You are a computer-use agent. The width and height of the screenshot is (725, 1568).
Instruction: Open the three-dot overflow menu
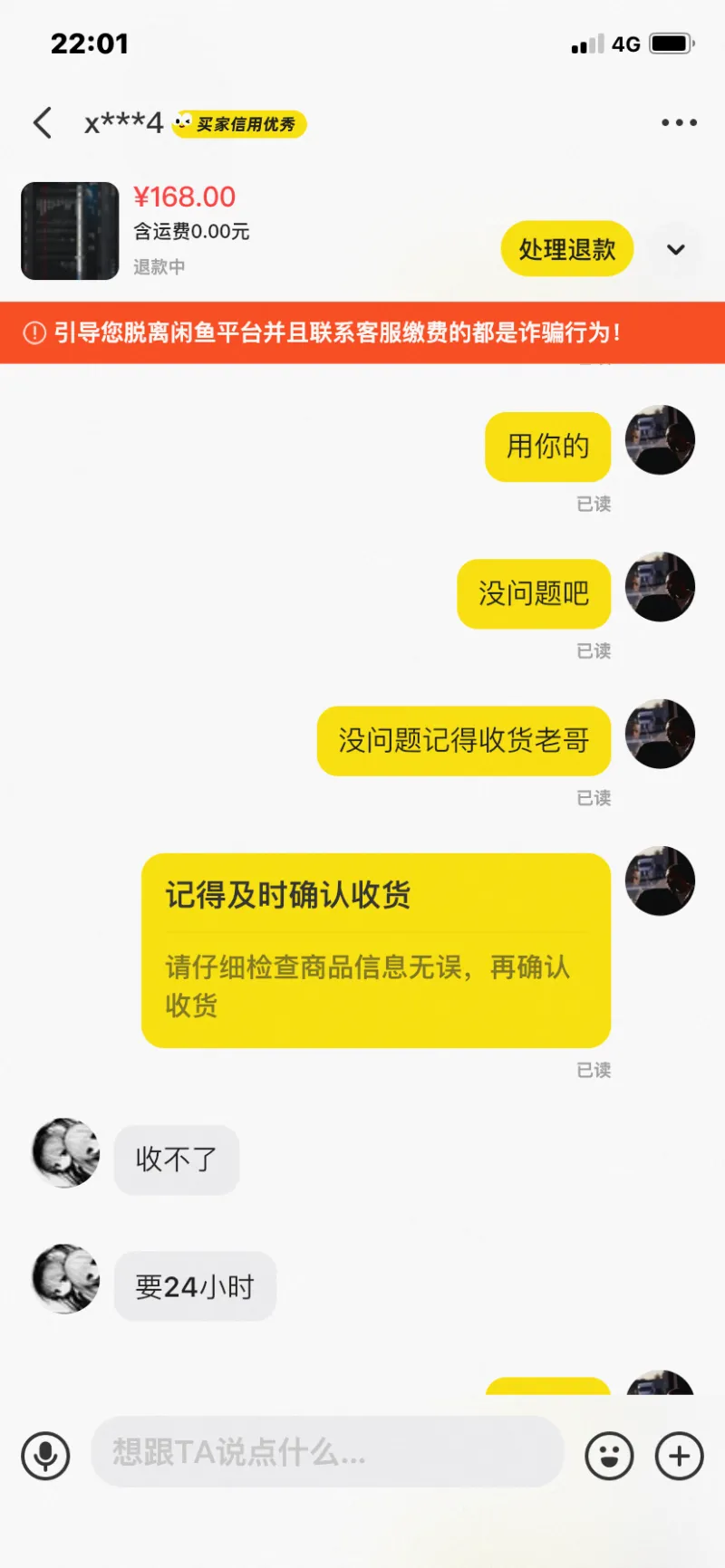click(x=679, y=122)
